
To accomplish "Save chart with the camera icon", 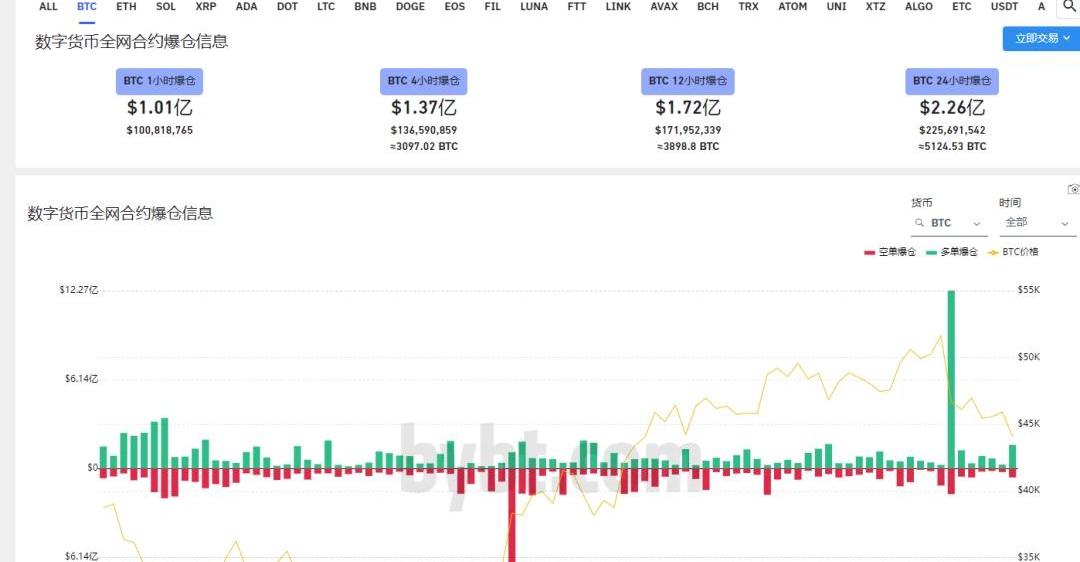I will pyautogui.click(x=1073, y=189).
